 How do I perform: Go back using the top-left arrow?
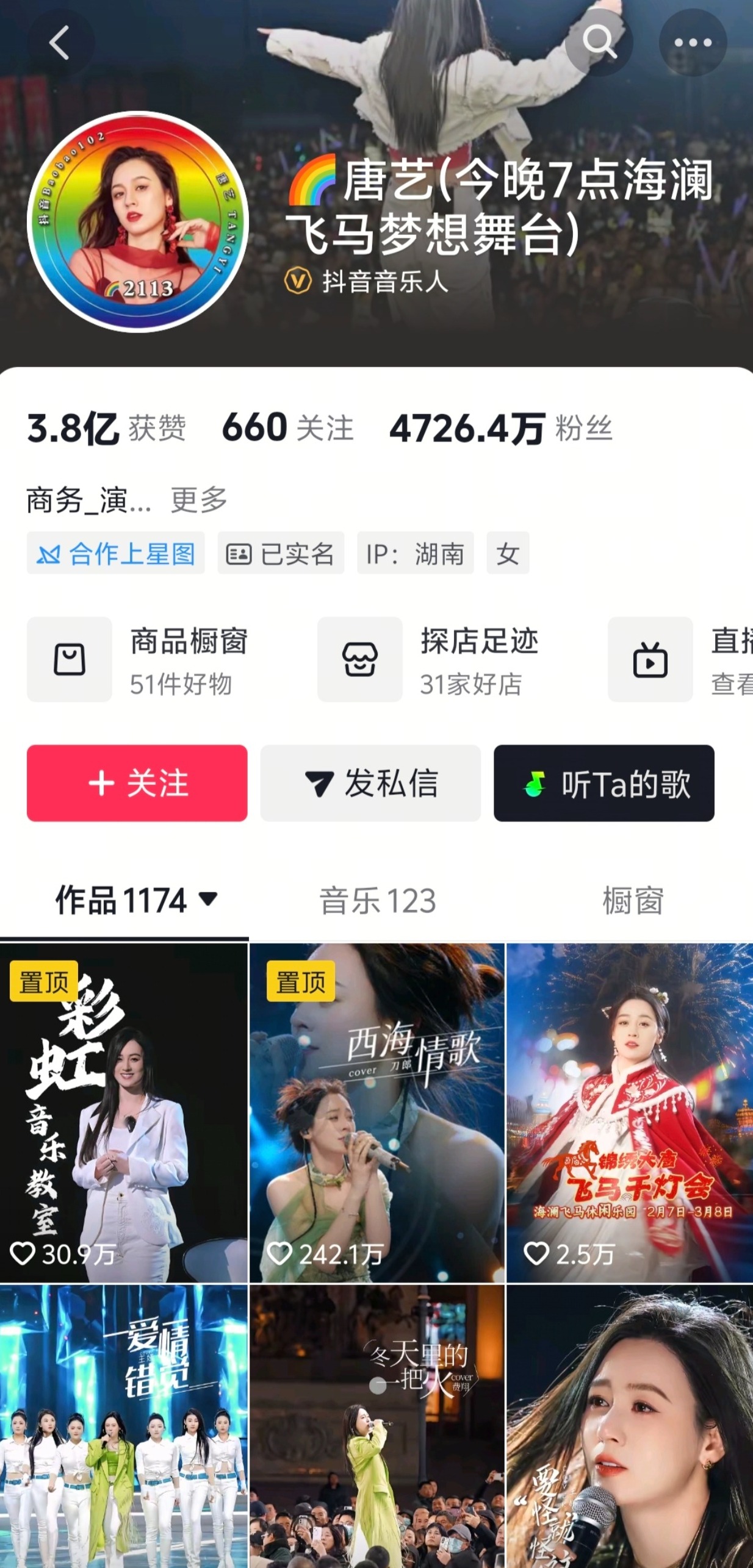click(59, 43)
